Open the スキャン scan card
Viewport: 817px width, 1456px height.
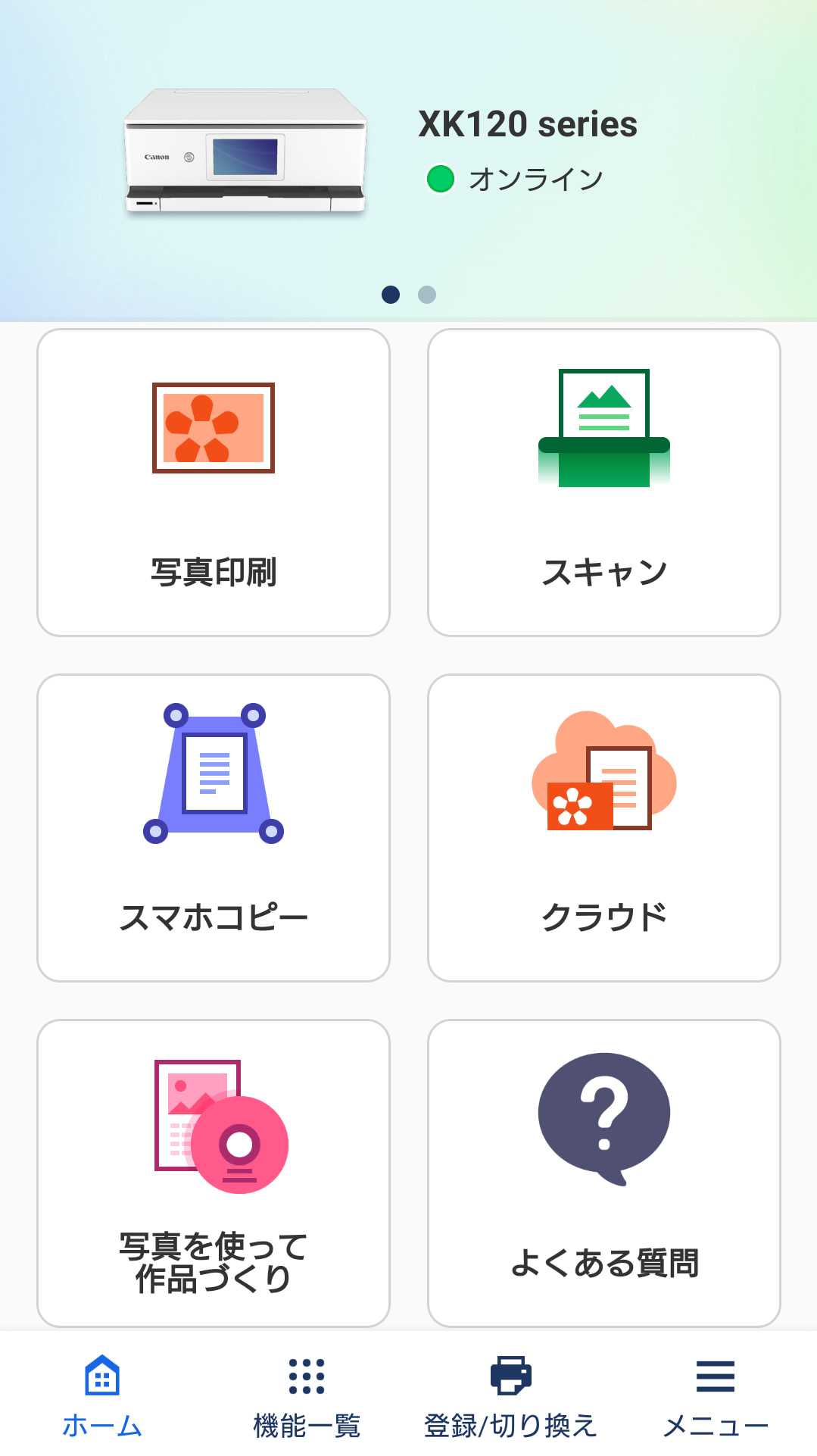tap(603, 483)
